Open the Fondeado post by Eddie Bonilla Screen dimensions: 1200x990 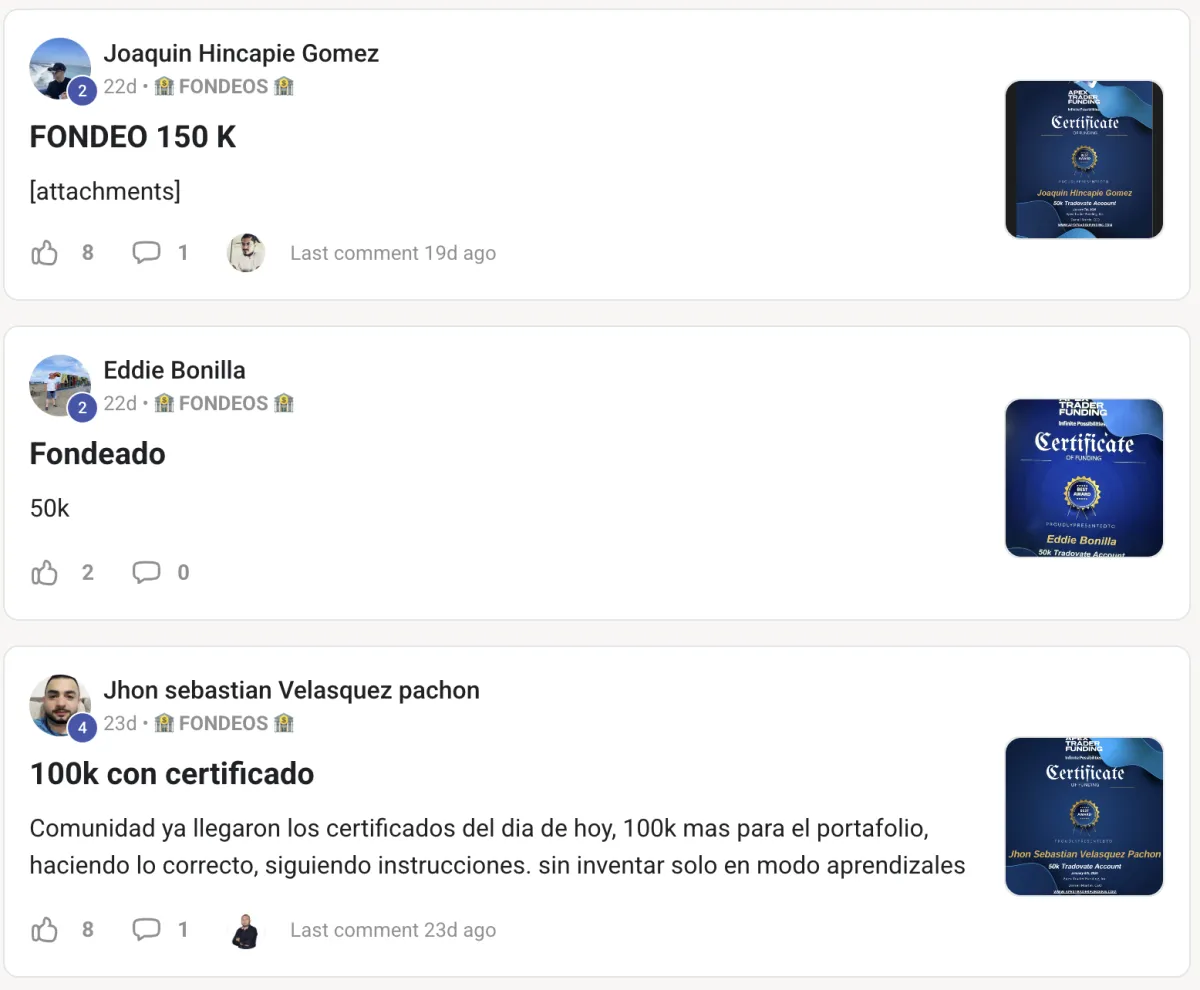[98, 454]
